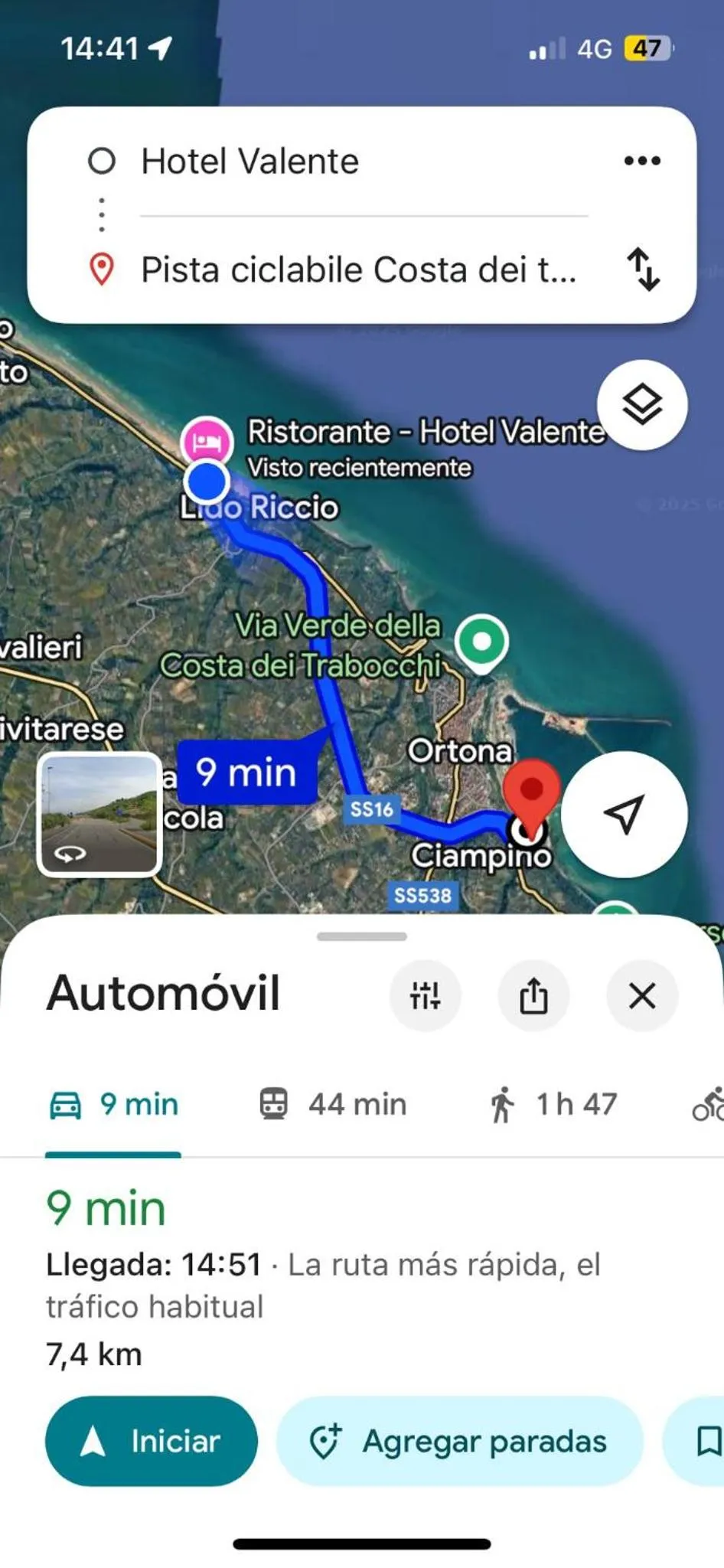Select the car 9 min tab

pos(114,1105)
